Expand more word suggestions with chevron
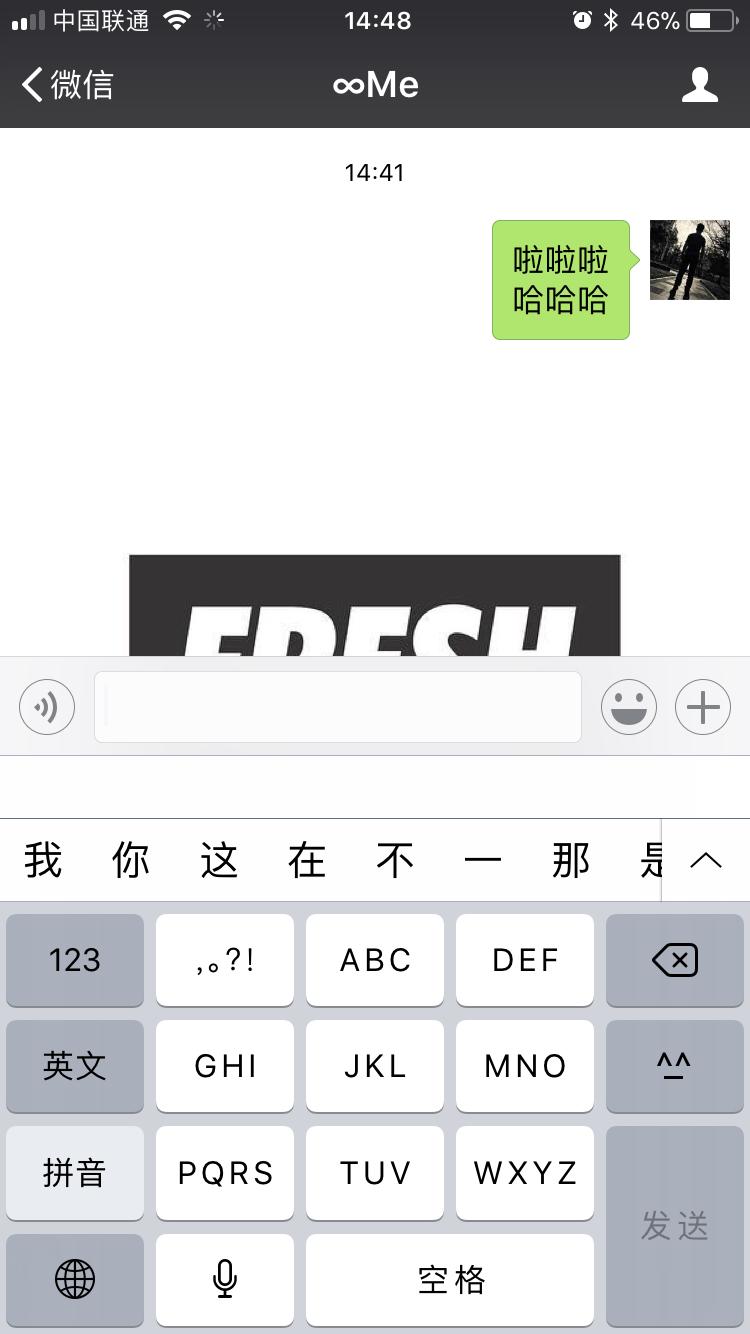Image resolution: width=750 pixels, height=1334 pixels. click(x=706, y=860)
